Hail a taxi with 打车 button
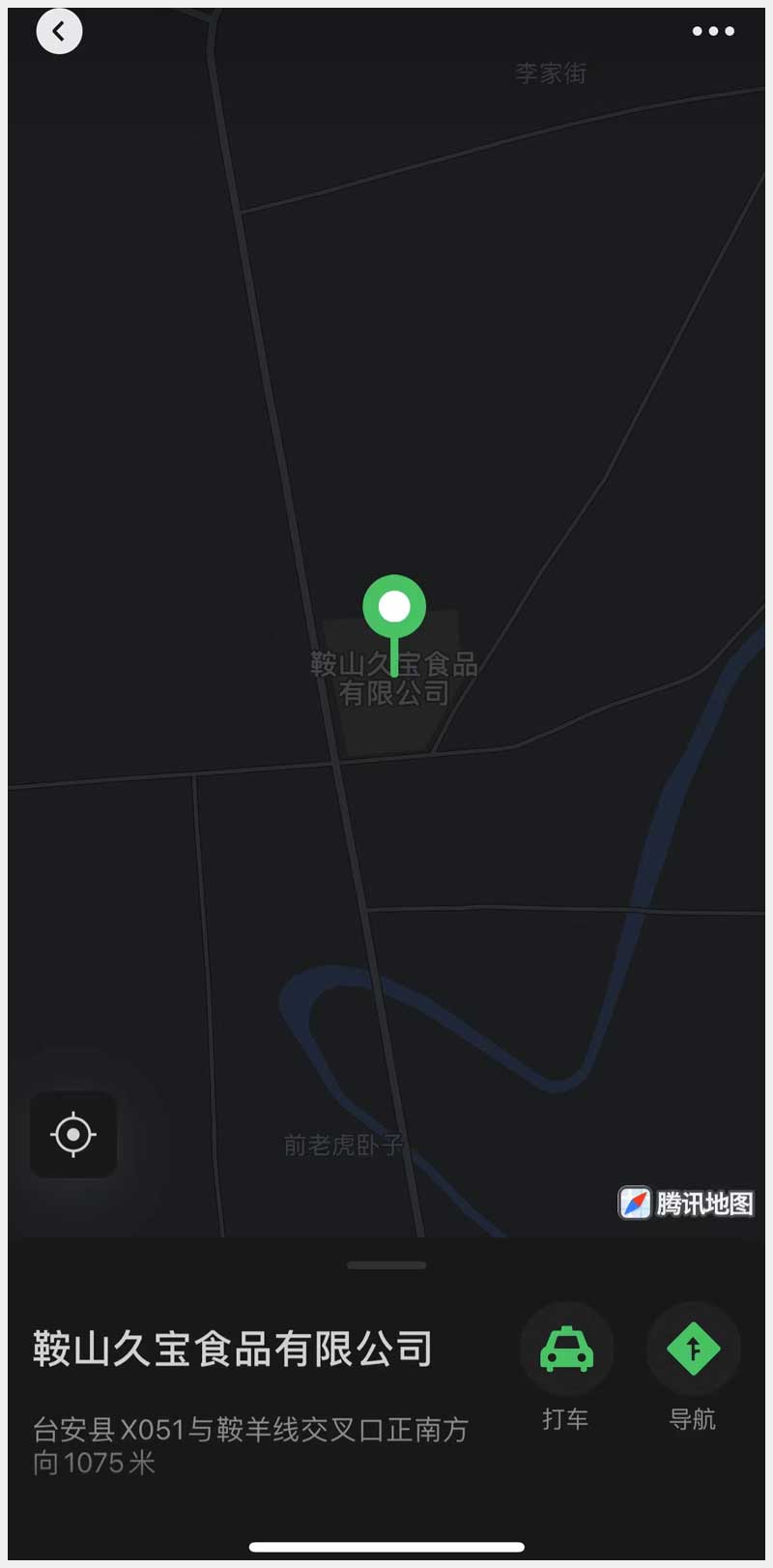This screenshot has height=1568, width=773. 566,1349
